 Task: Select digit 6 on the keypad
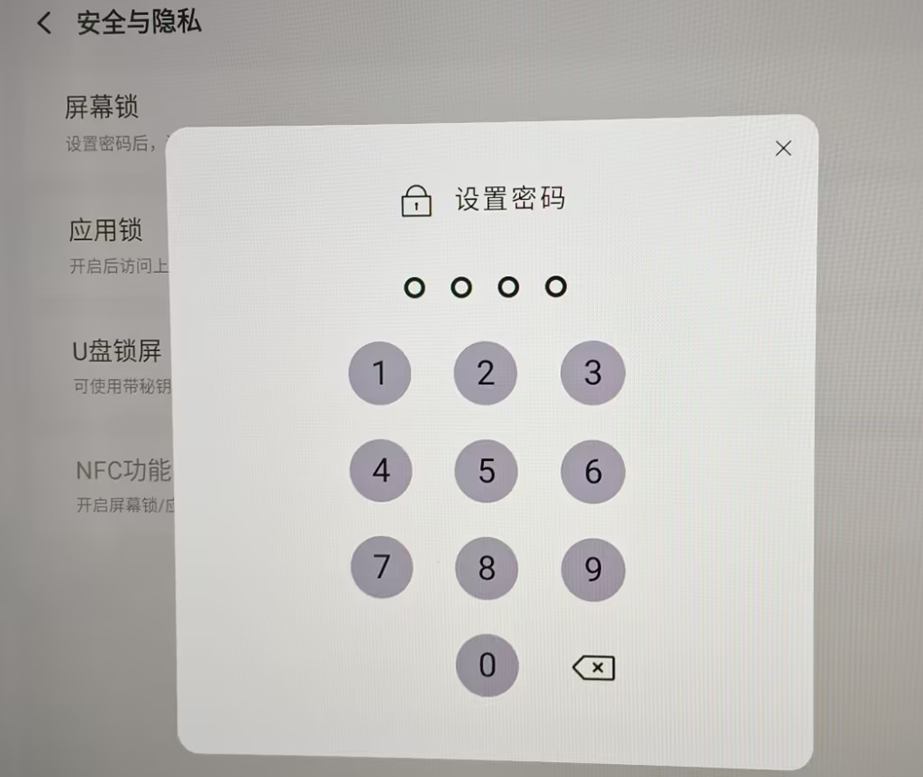(592, 470)
